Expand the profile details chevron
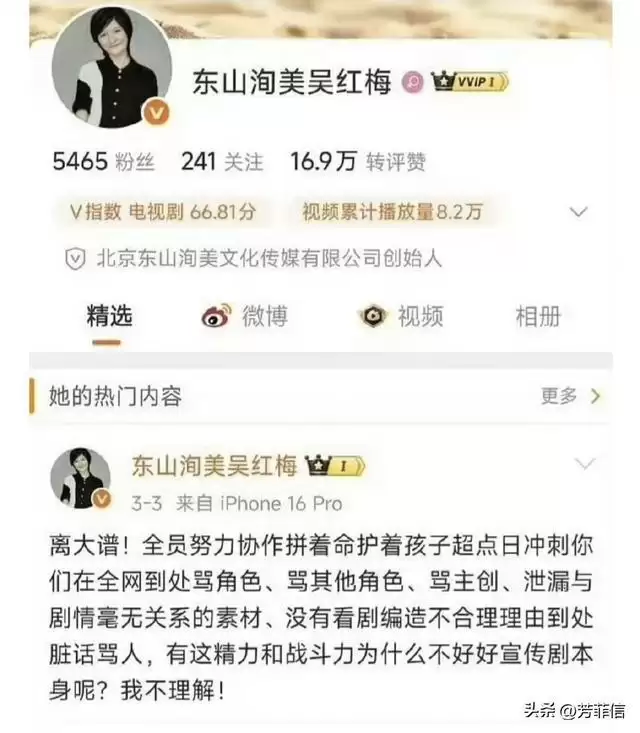This screenshot has width=640, height=733. [x=578, y=212]
